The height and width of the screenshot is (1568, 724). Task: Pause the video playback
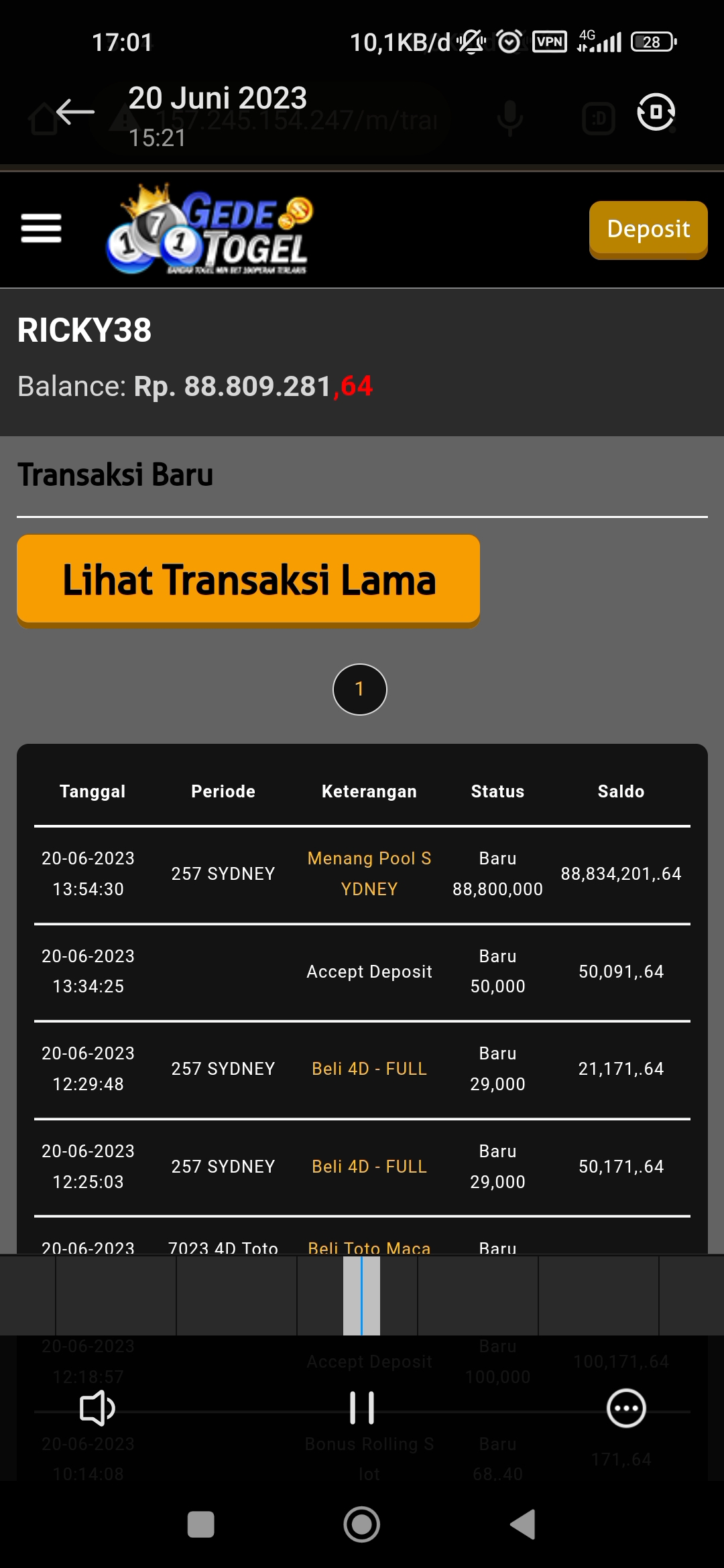(362, 1408)
